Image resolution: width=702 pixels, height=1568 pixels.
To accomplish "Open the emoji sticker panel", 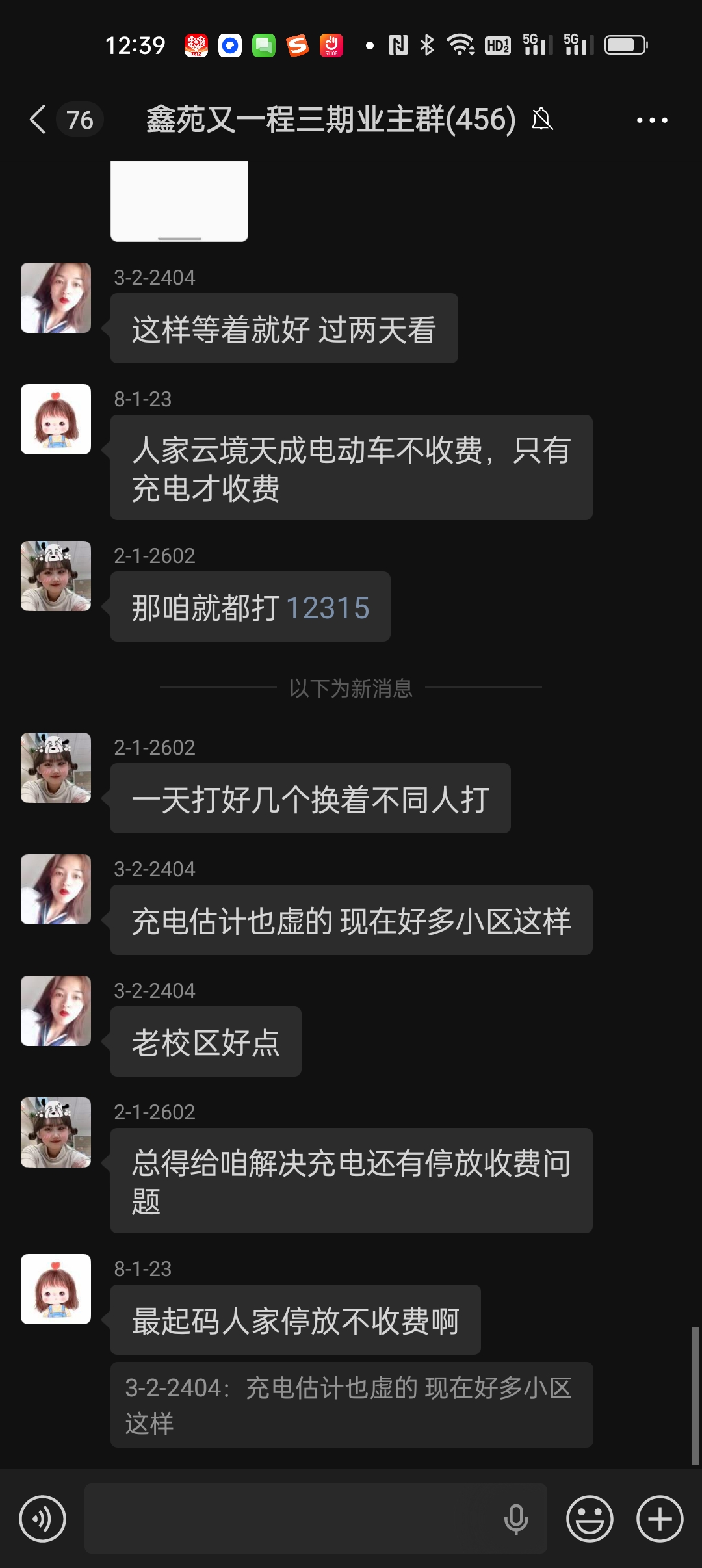I will click(590, 1519).
